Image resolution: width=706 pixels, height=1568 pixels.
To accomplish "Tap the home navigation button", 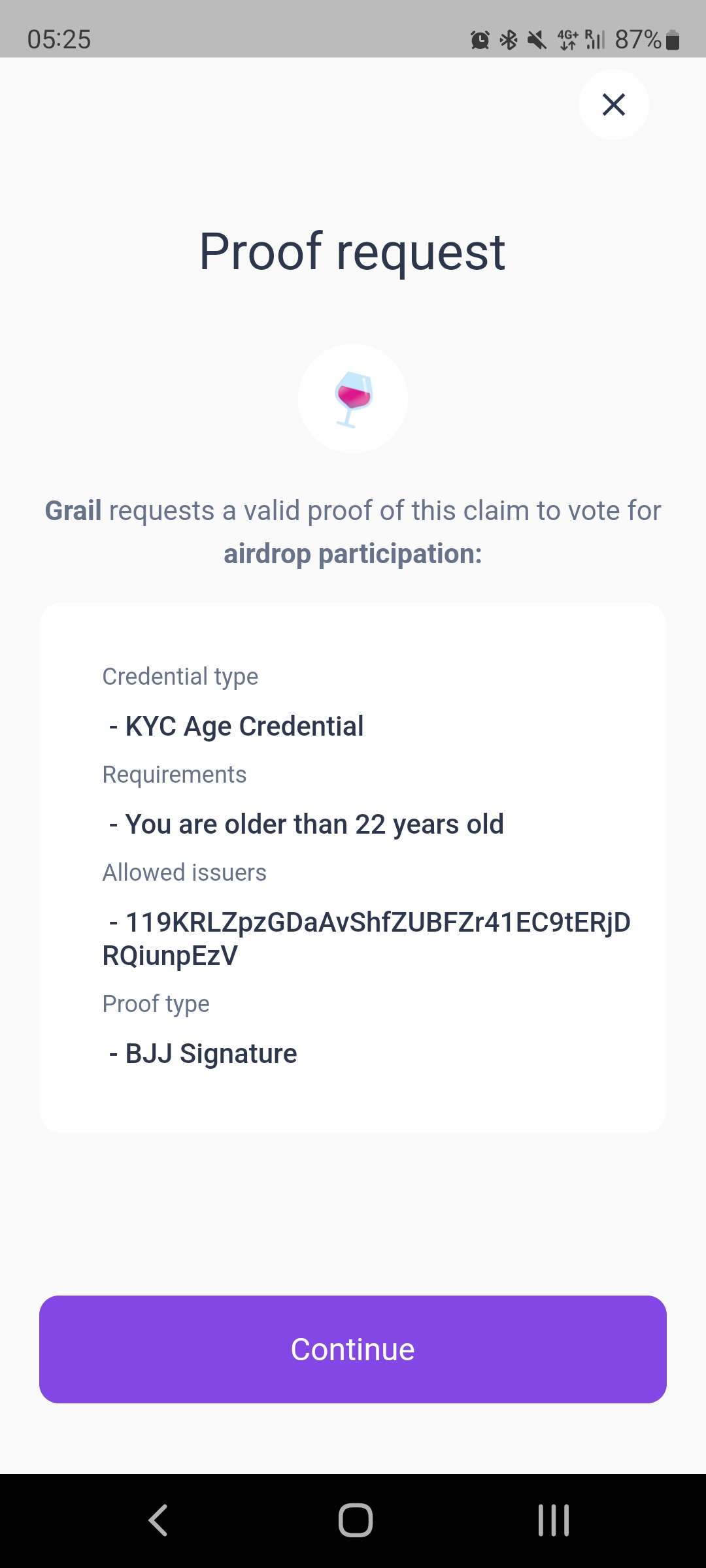I will pos(353,1519).
